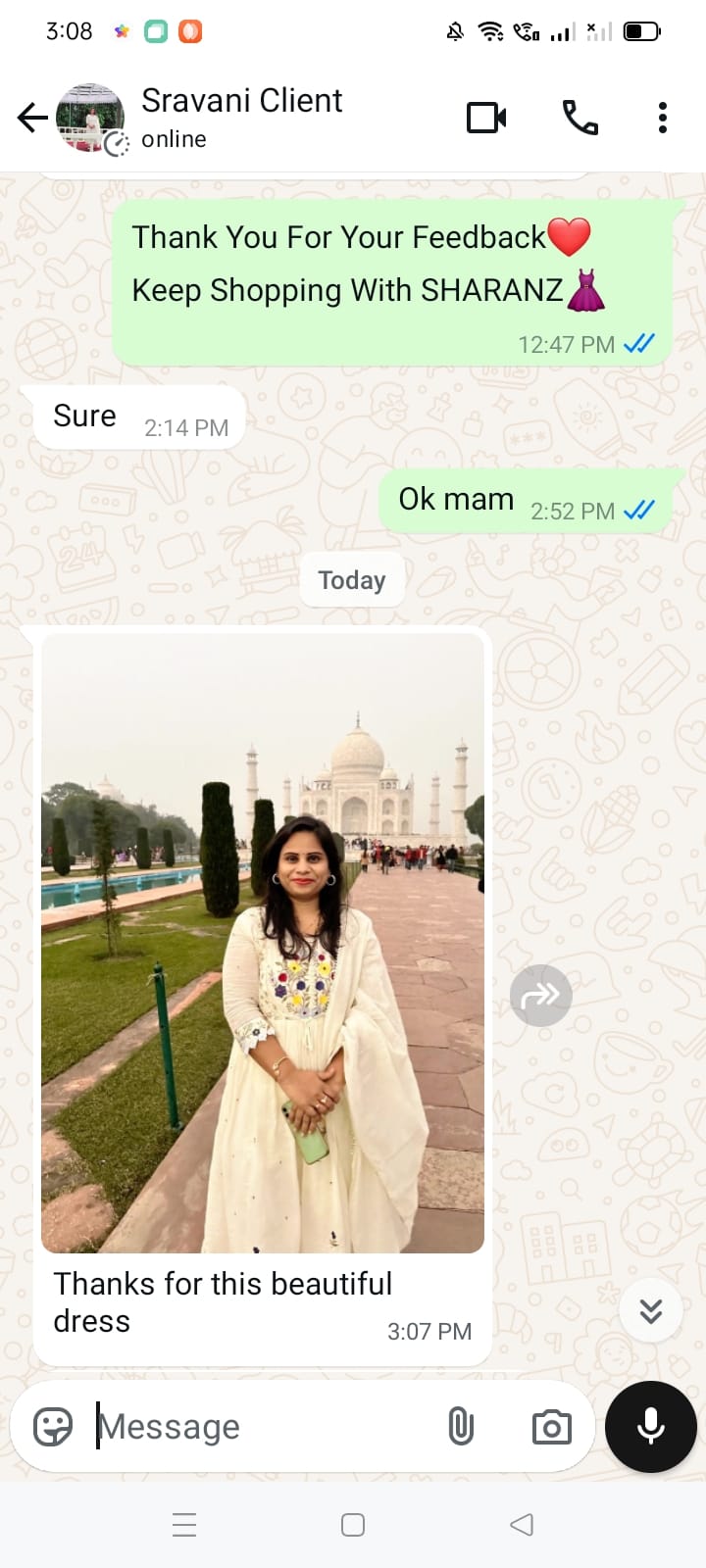Open the camera to send a photo
The image size is (706, 1568).
pos(552,1427)
